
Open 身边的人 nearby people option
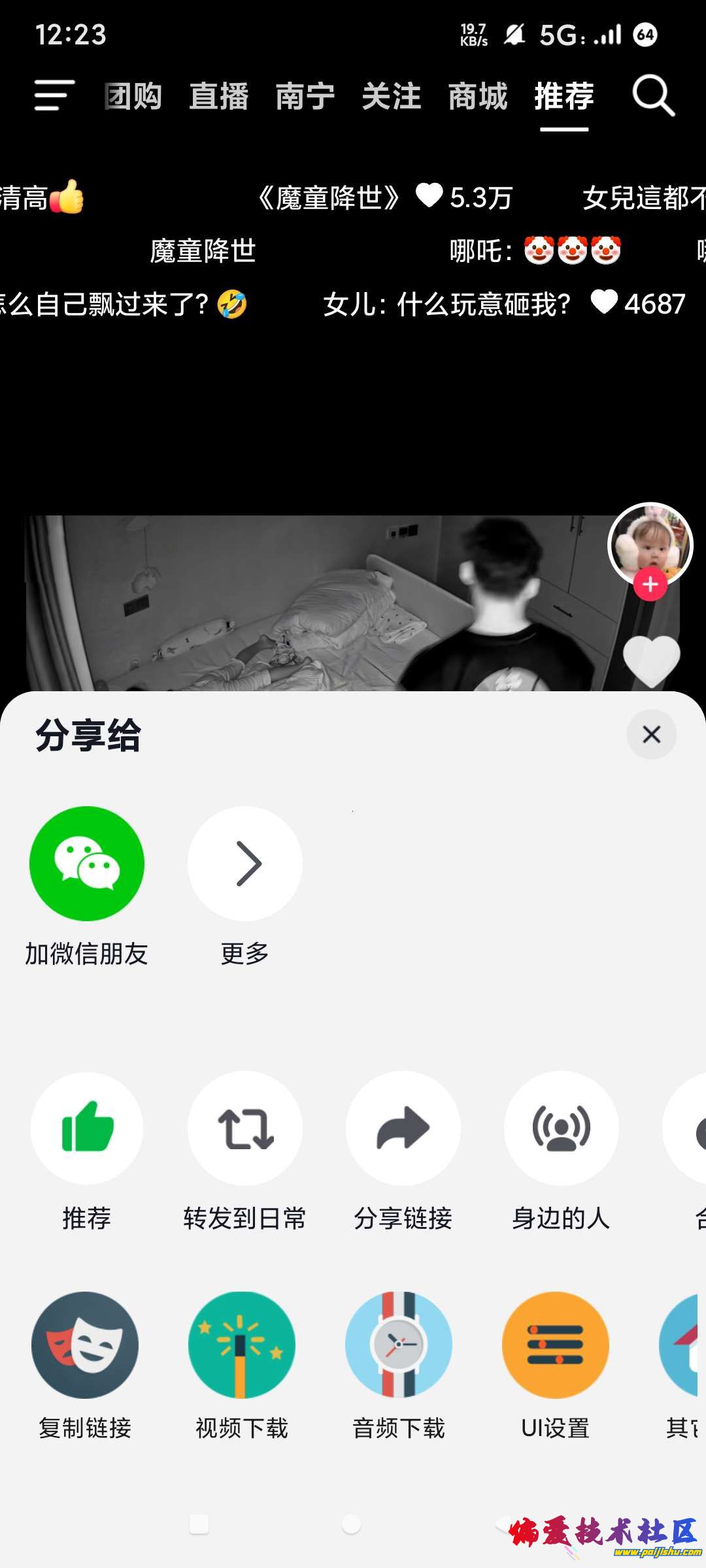click(561, 1128)
